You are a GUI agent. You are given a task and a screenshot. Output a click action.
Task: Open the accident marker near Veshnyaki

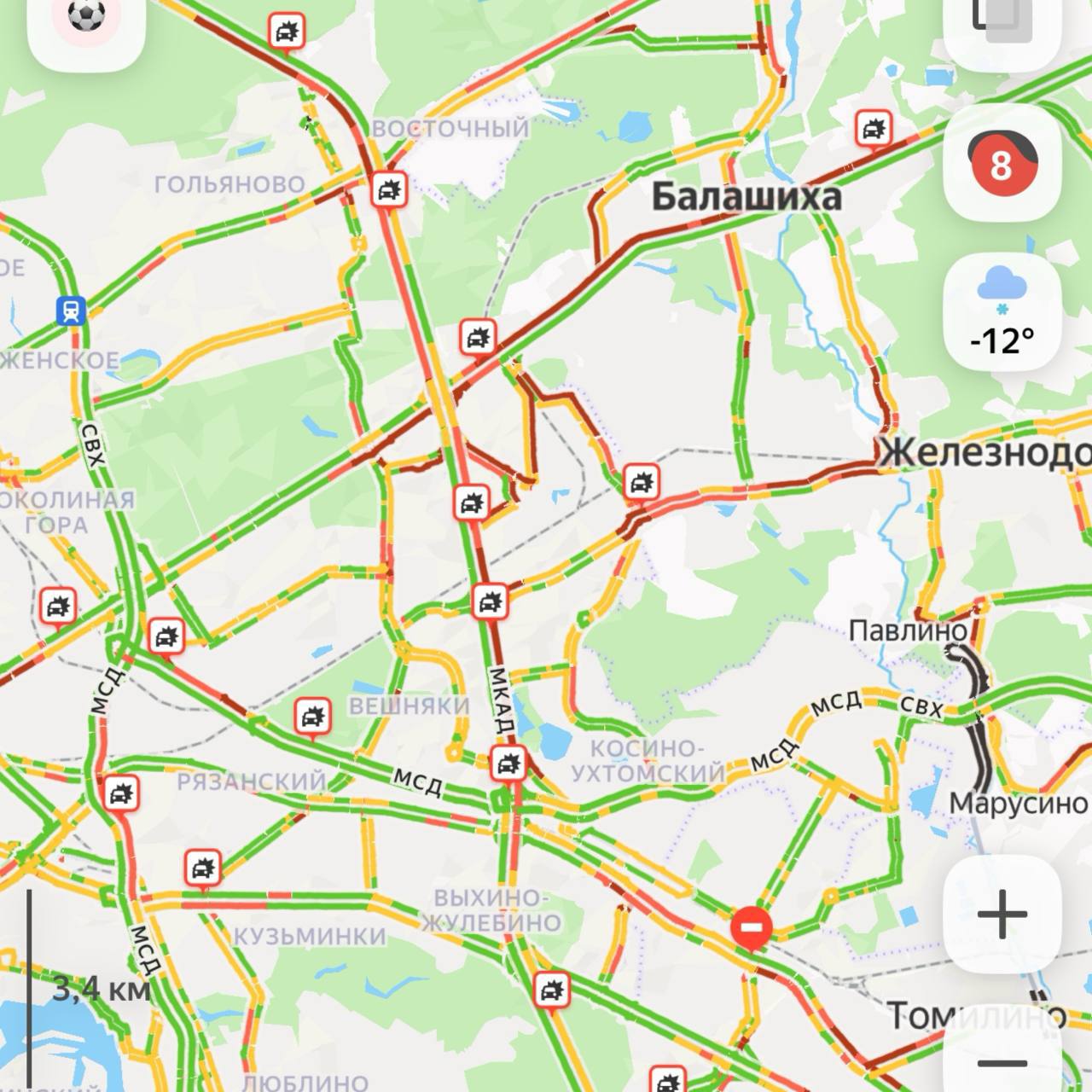tap(312, 717)
